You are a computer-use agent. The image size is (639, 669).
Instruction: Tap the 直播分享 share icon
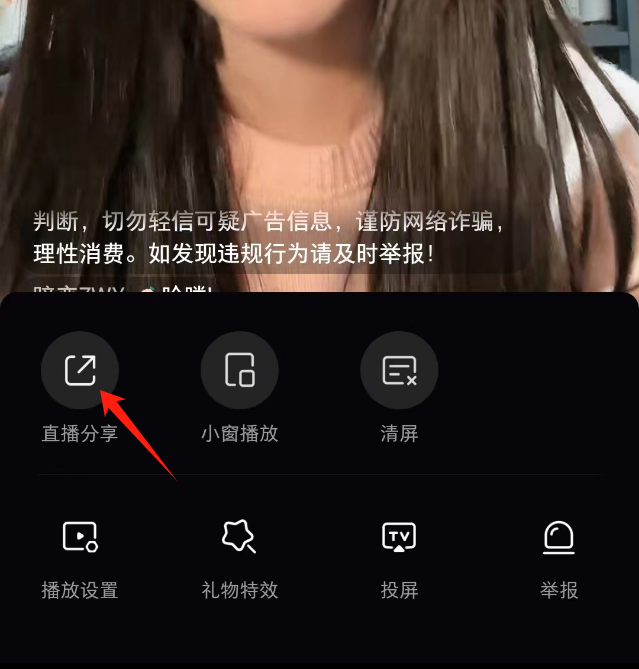tap(79, 370)
